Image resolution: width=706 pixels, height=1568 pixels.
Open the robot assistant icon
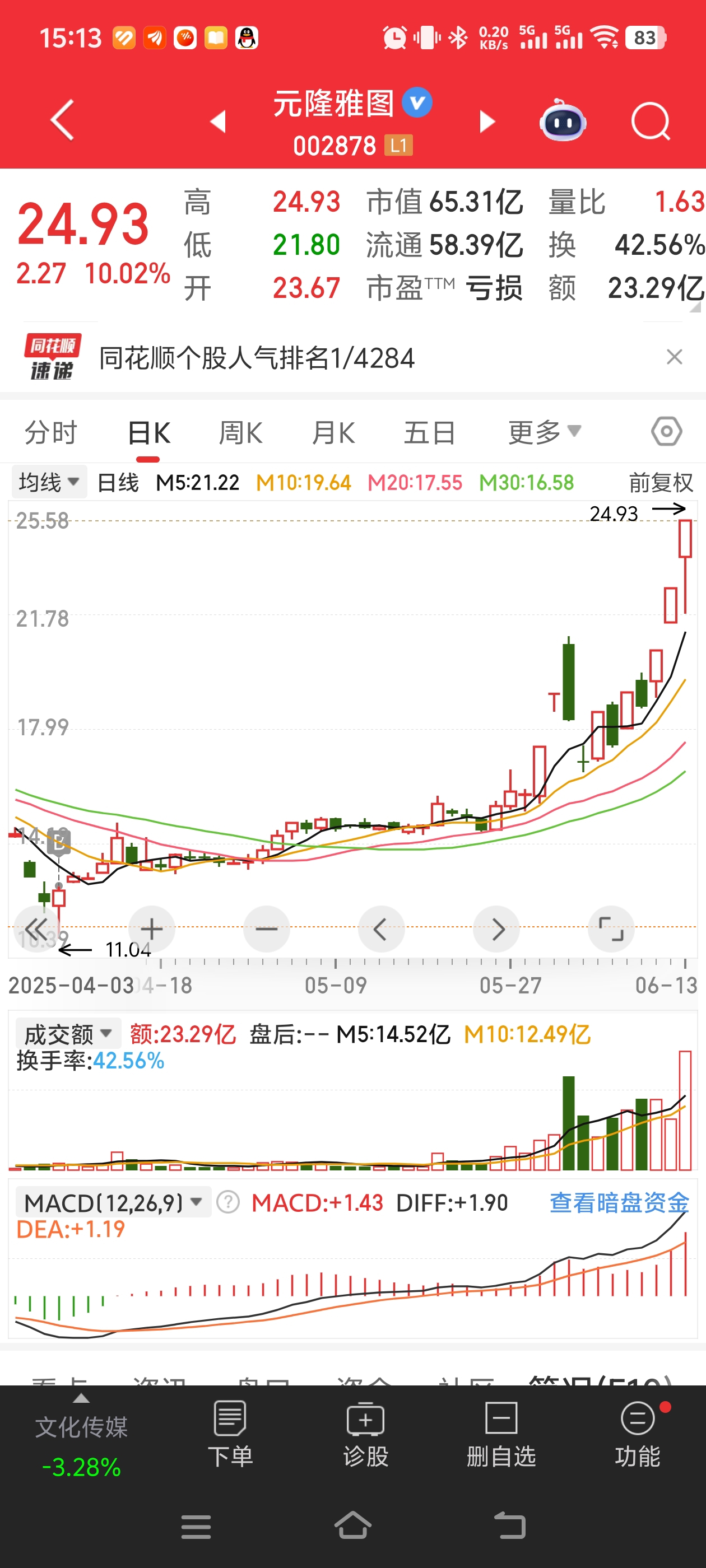(x=562, y=121)
